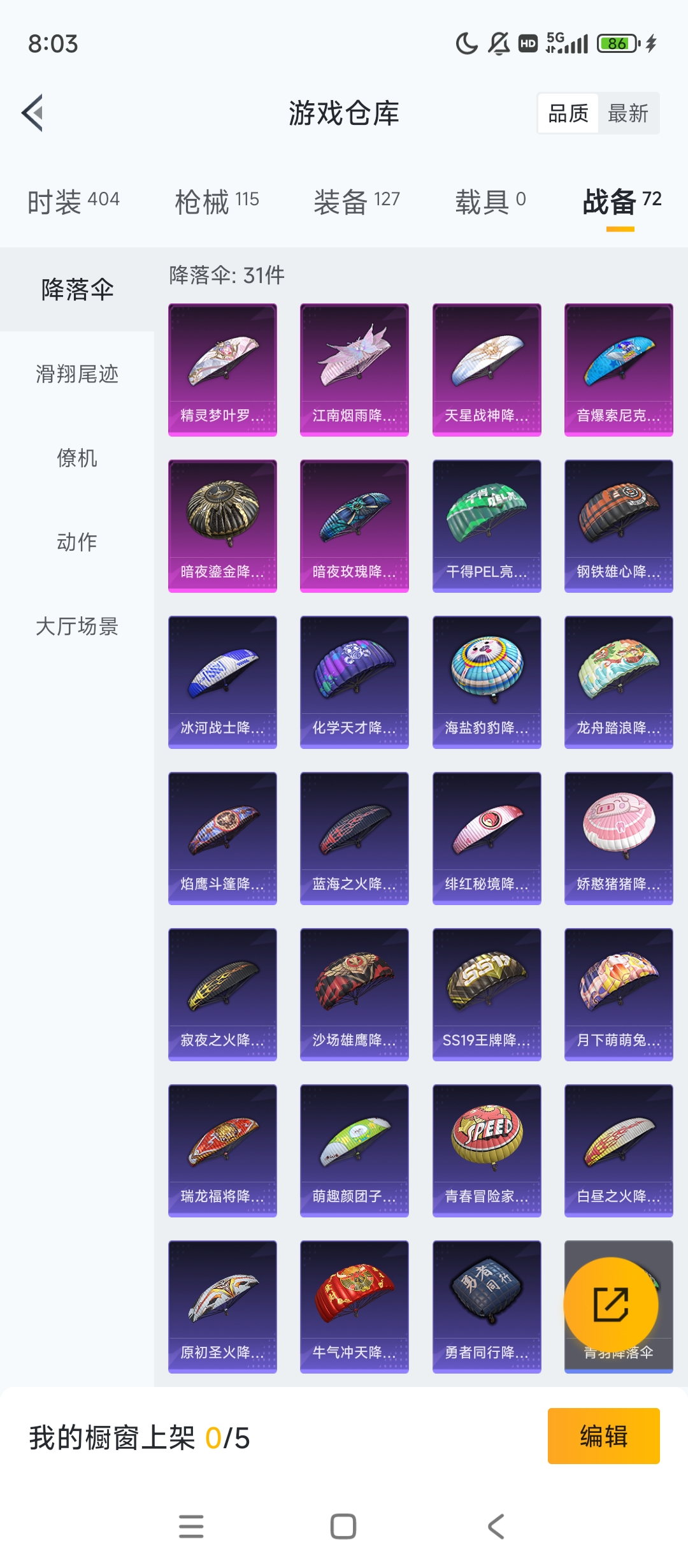Viewport: 688px width, 1568px height.
Task: Open the 载具 tab
Action: (491, 201)
